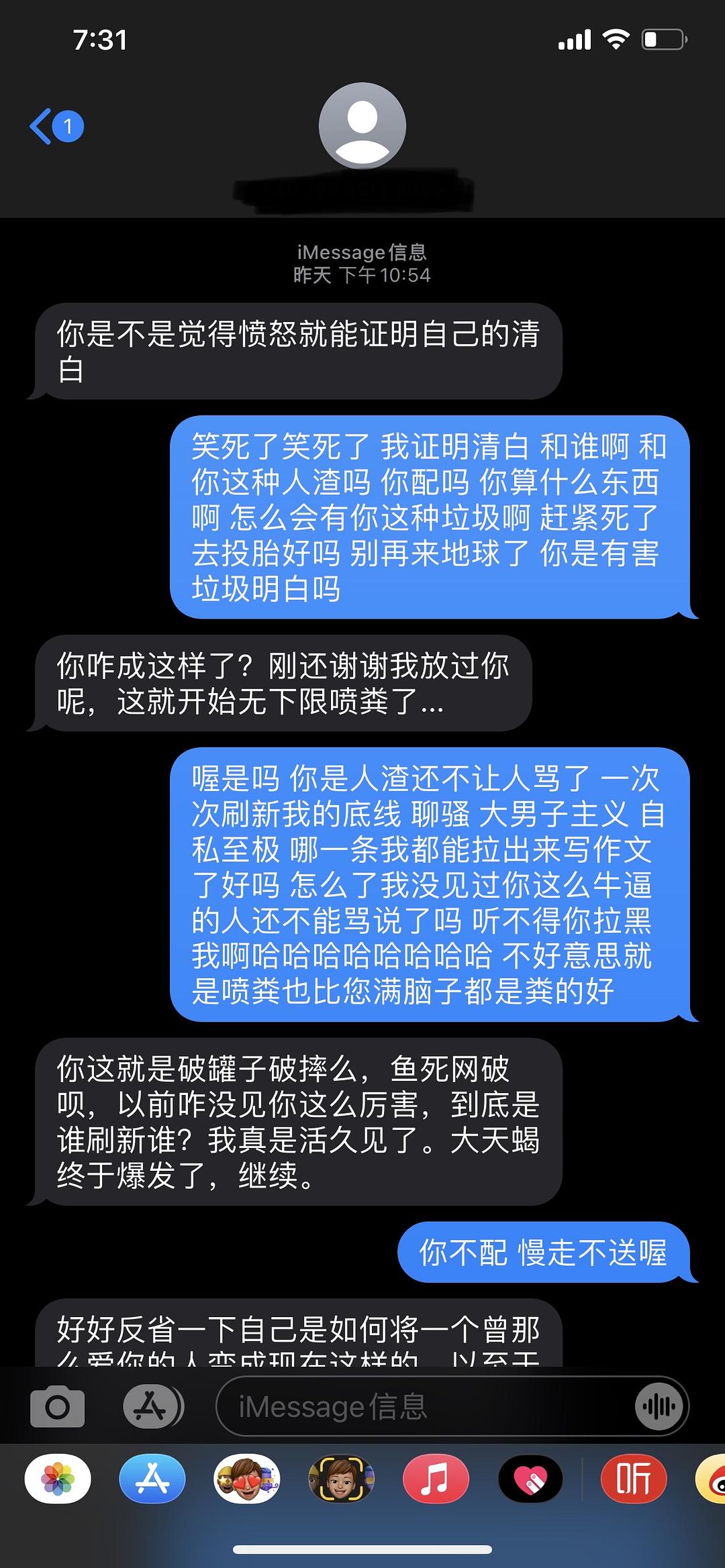
Task: Go back to the messages list
Action: (x=55, y=126)
